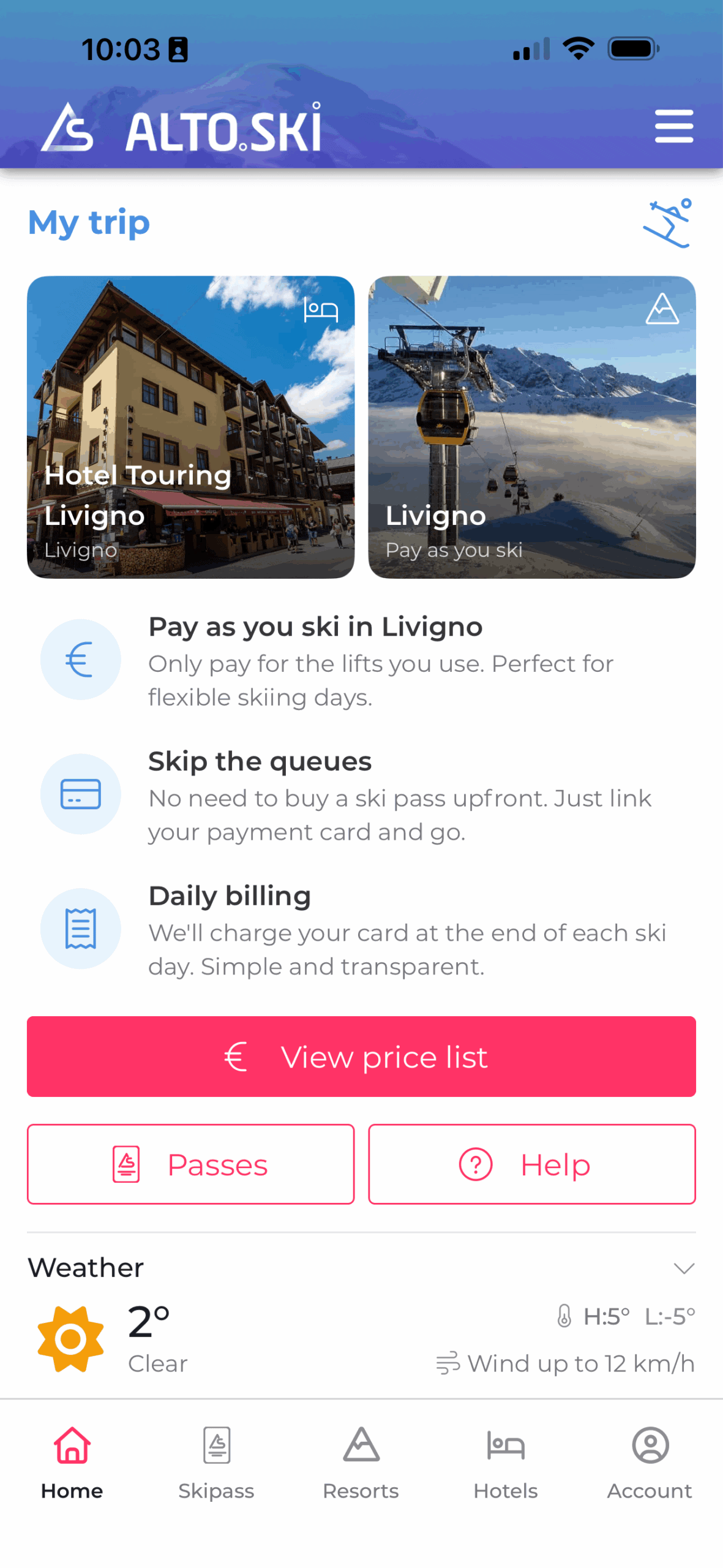This screenshot has height=1568, width=723.
Task: Get Help with pay as you ski
Action: [x=531, y=1164]
